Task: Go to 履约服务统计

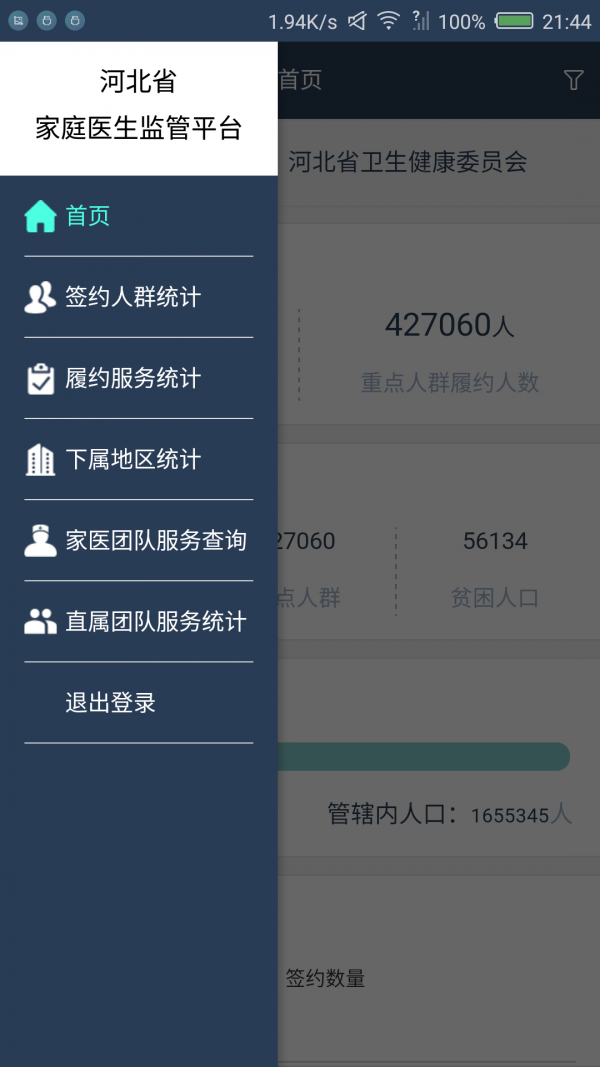Action: (x=139, y=378)
